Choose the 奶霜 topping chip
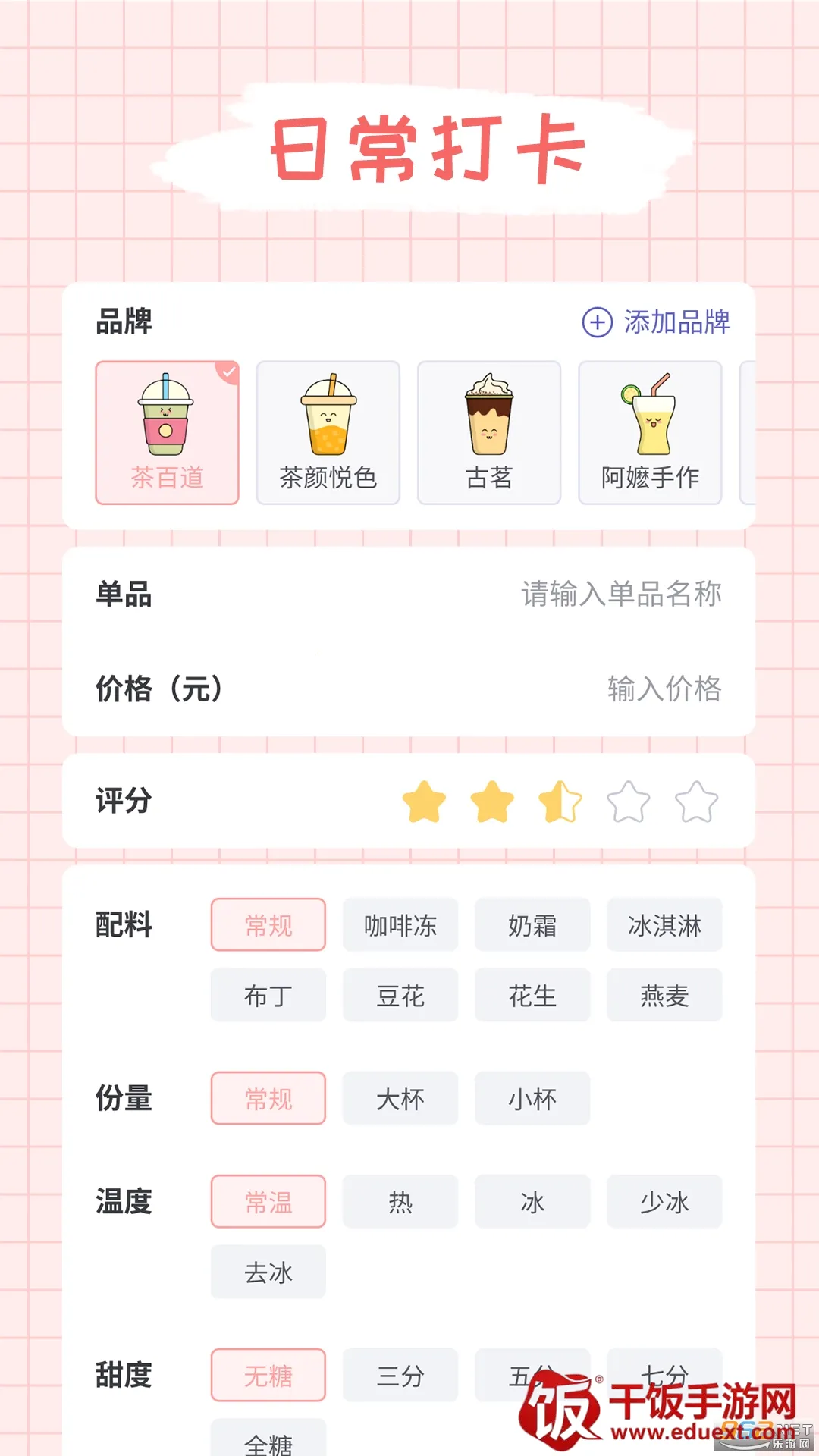Screen dimensions: 819x1456 click(x=532, y=925)
